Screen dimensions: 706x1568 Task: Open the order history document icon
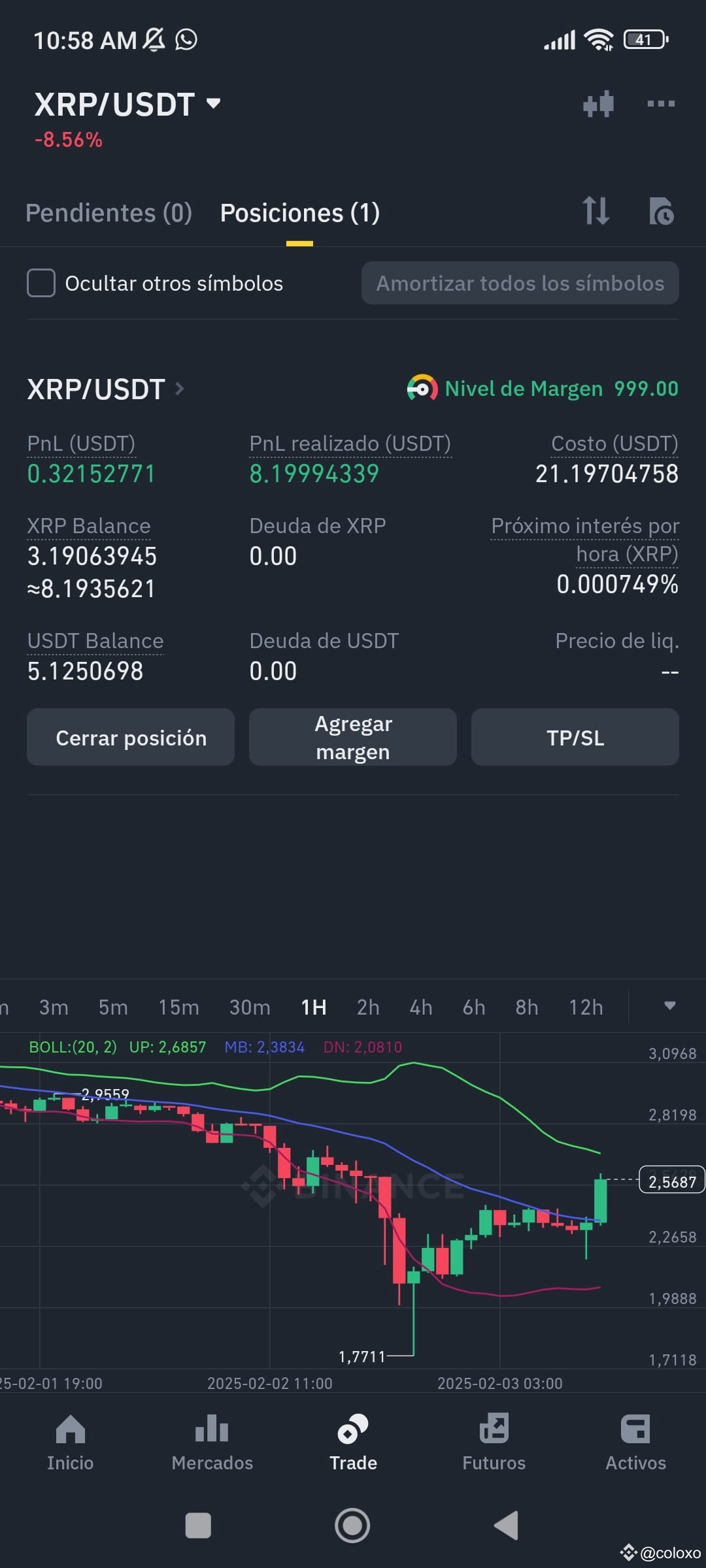(662, 212)
